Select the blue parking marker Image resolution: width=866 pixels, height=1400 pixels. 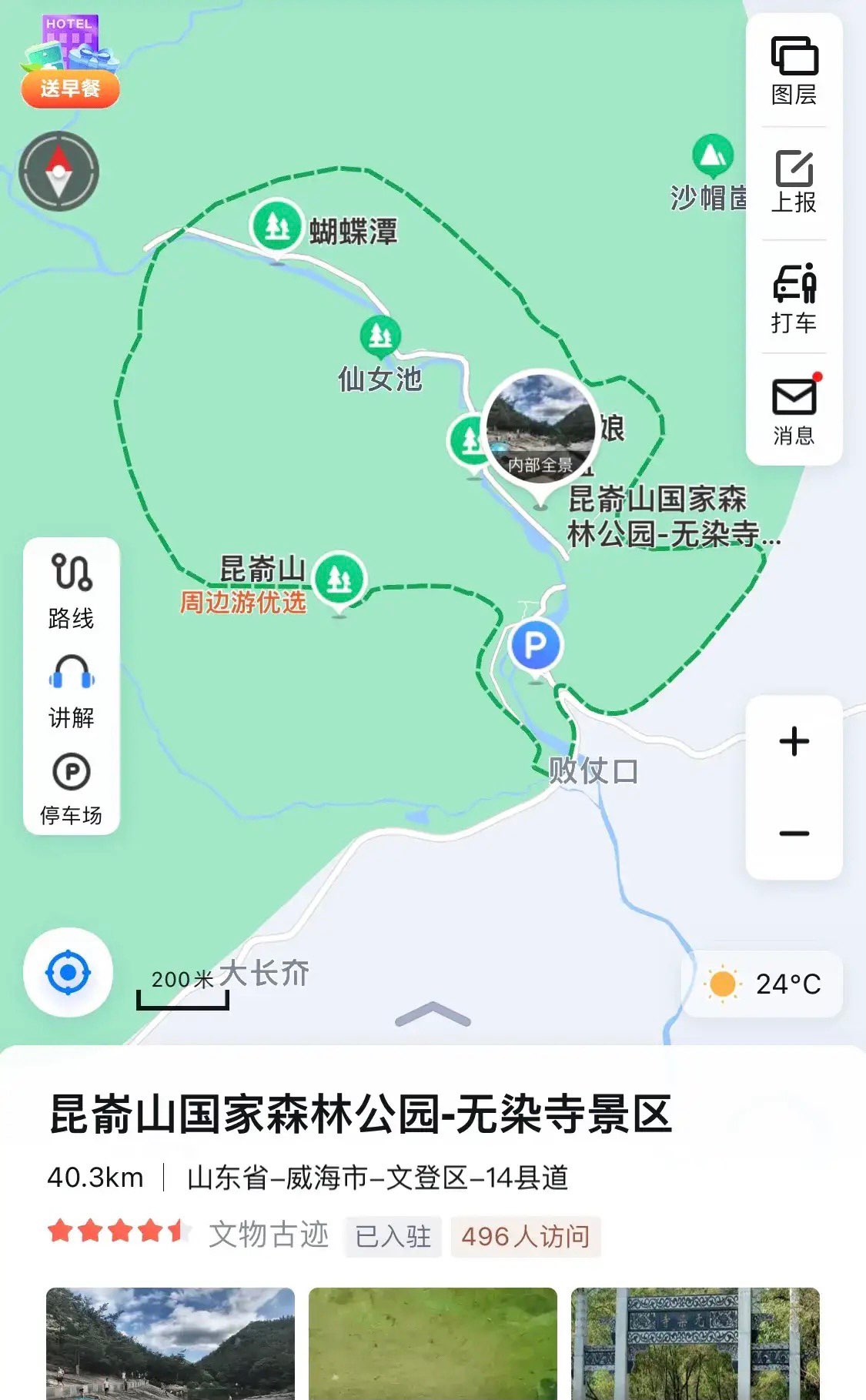click(536, 645)
